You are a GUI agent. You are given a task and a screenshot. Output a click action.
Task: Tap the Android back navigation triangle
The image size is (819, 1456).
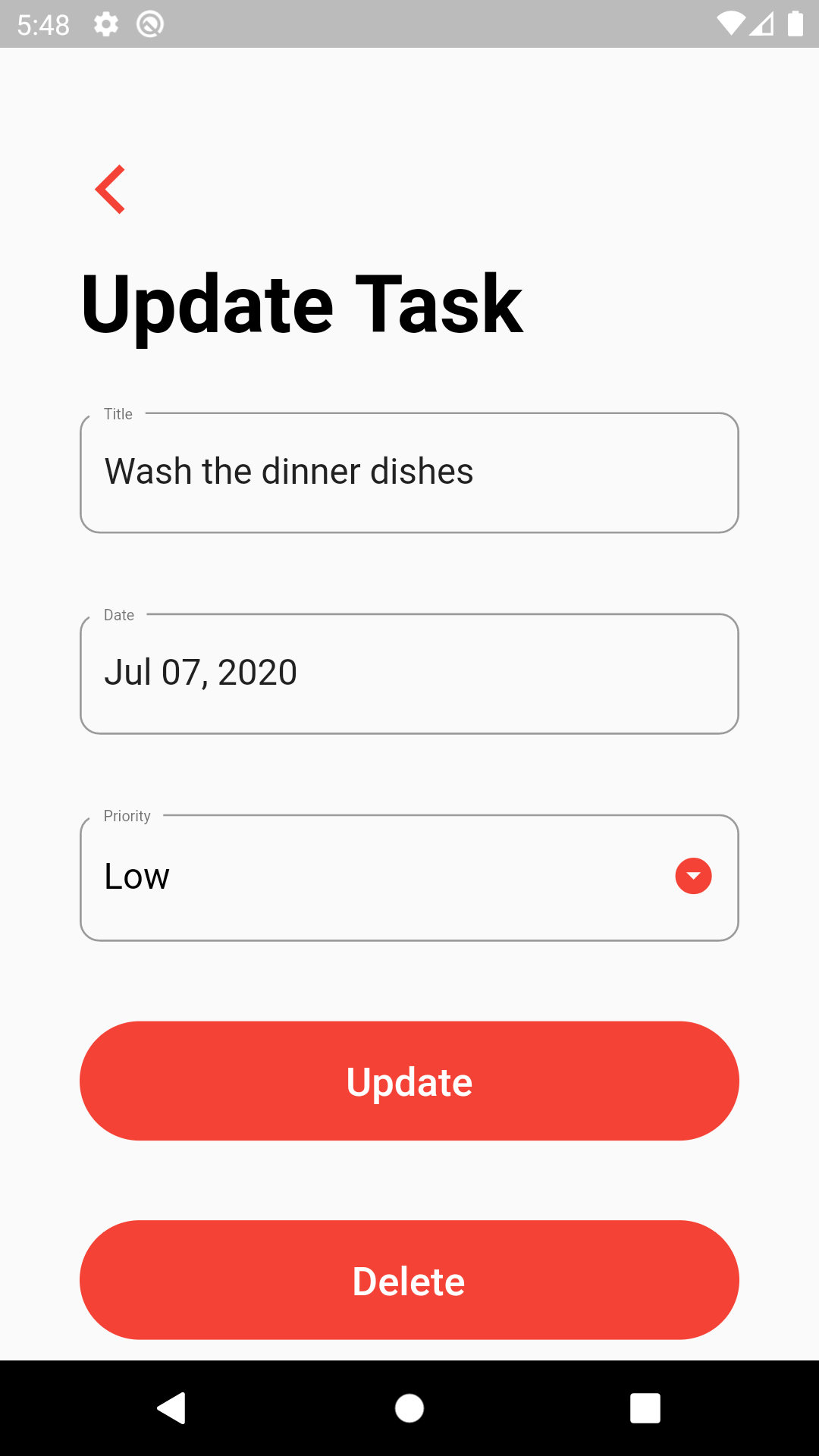coord(172,1408)
